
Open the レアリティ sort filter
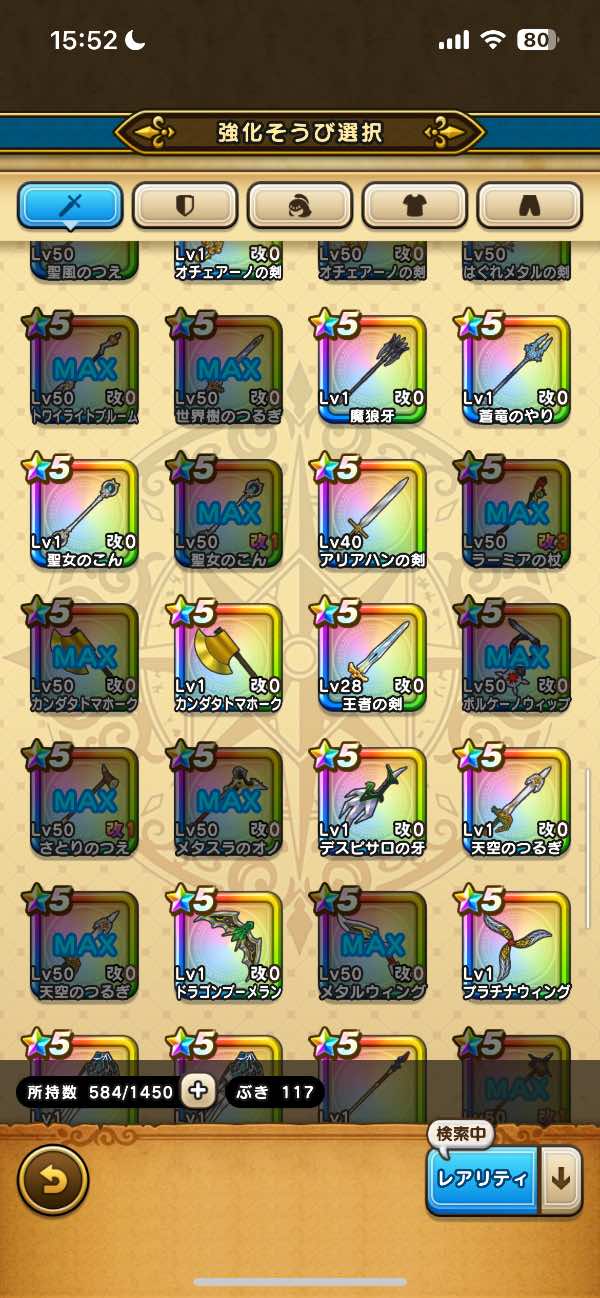483,1178
